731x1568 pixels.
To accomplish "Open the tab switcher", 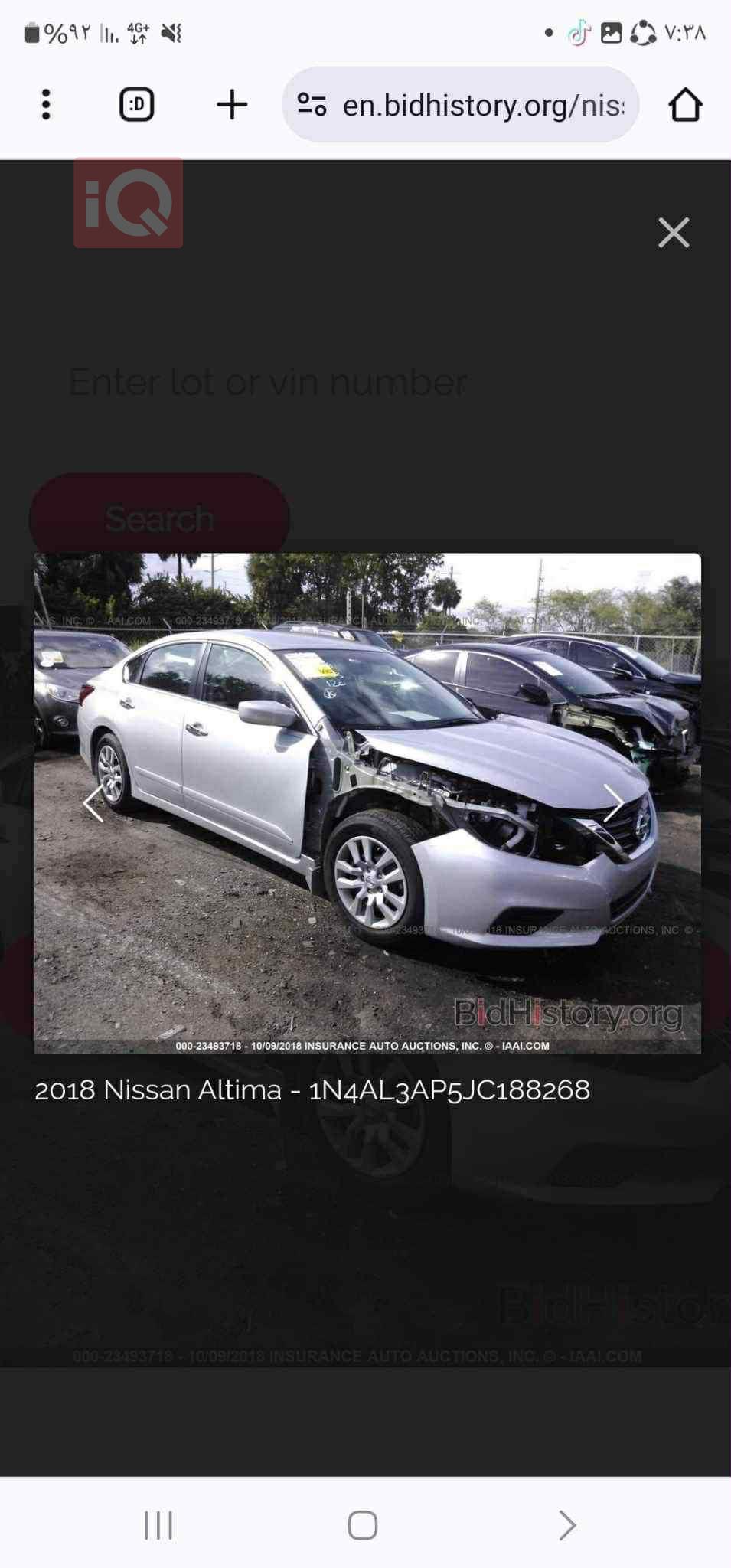I will coord(137,105).
